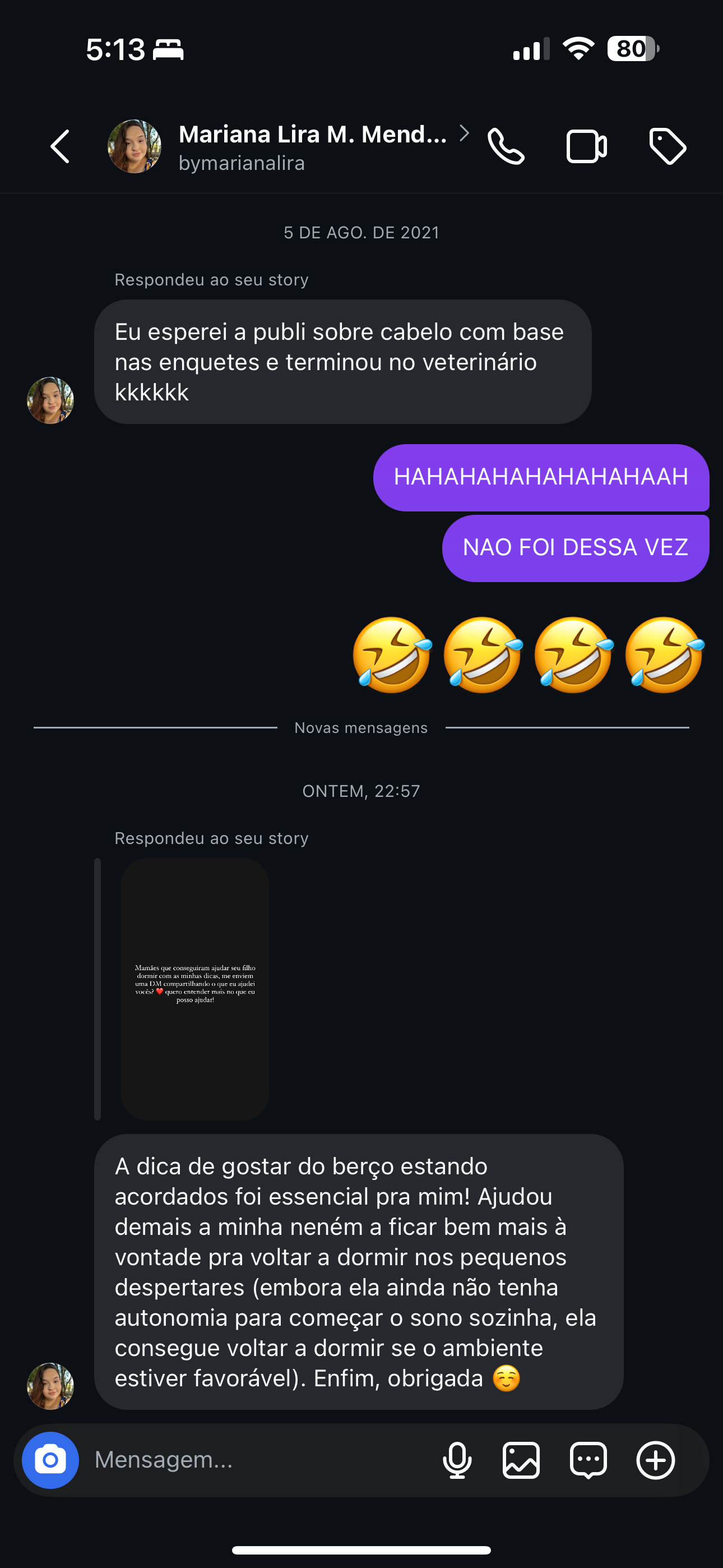Open the camera from the message bar

[50, 1460]
